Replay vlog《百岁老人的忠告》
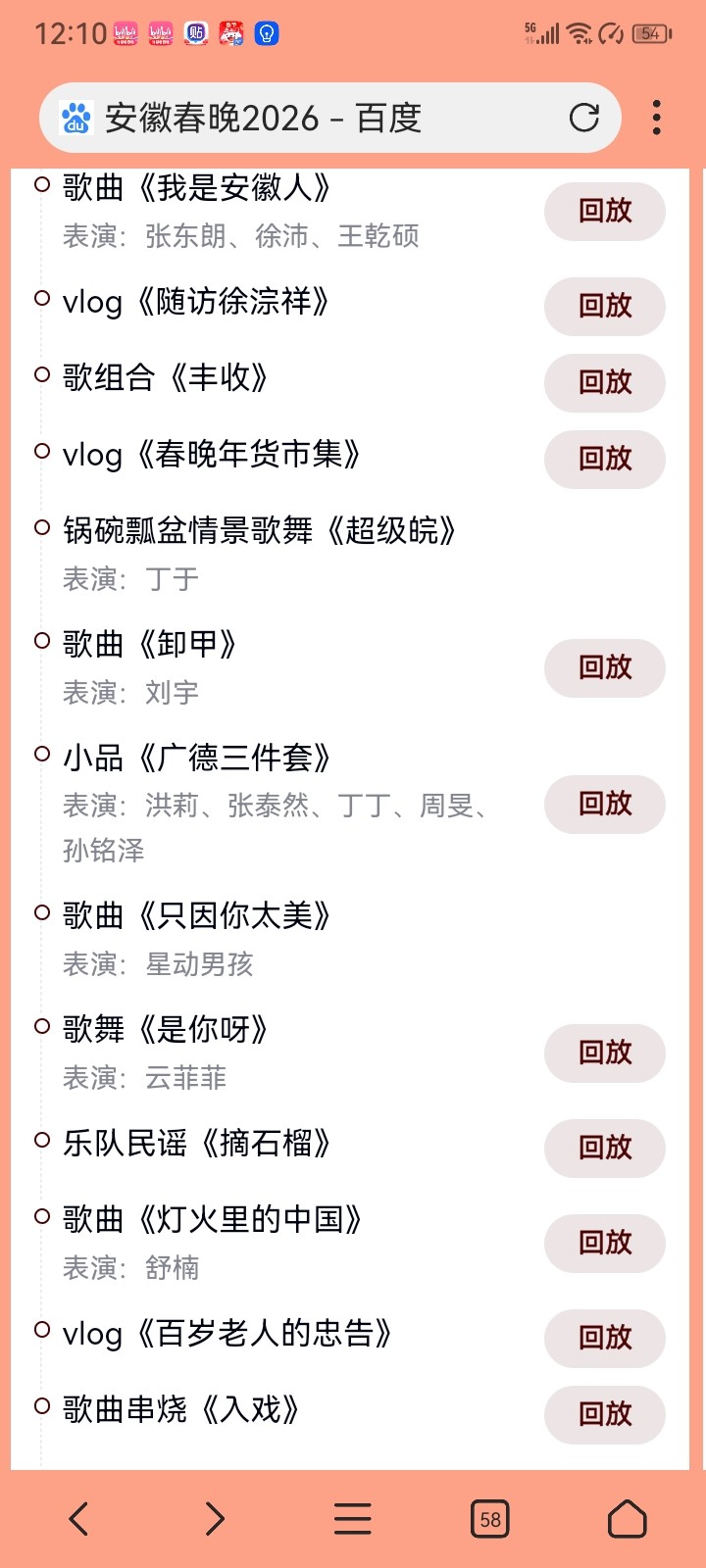Viewport: 706px width, 1568px height. click(x=605, y=1338)
